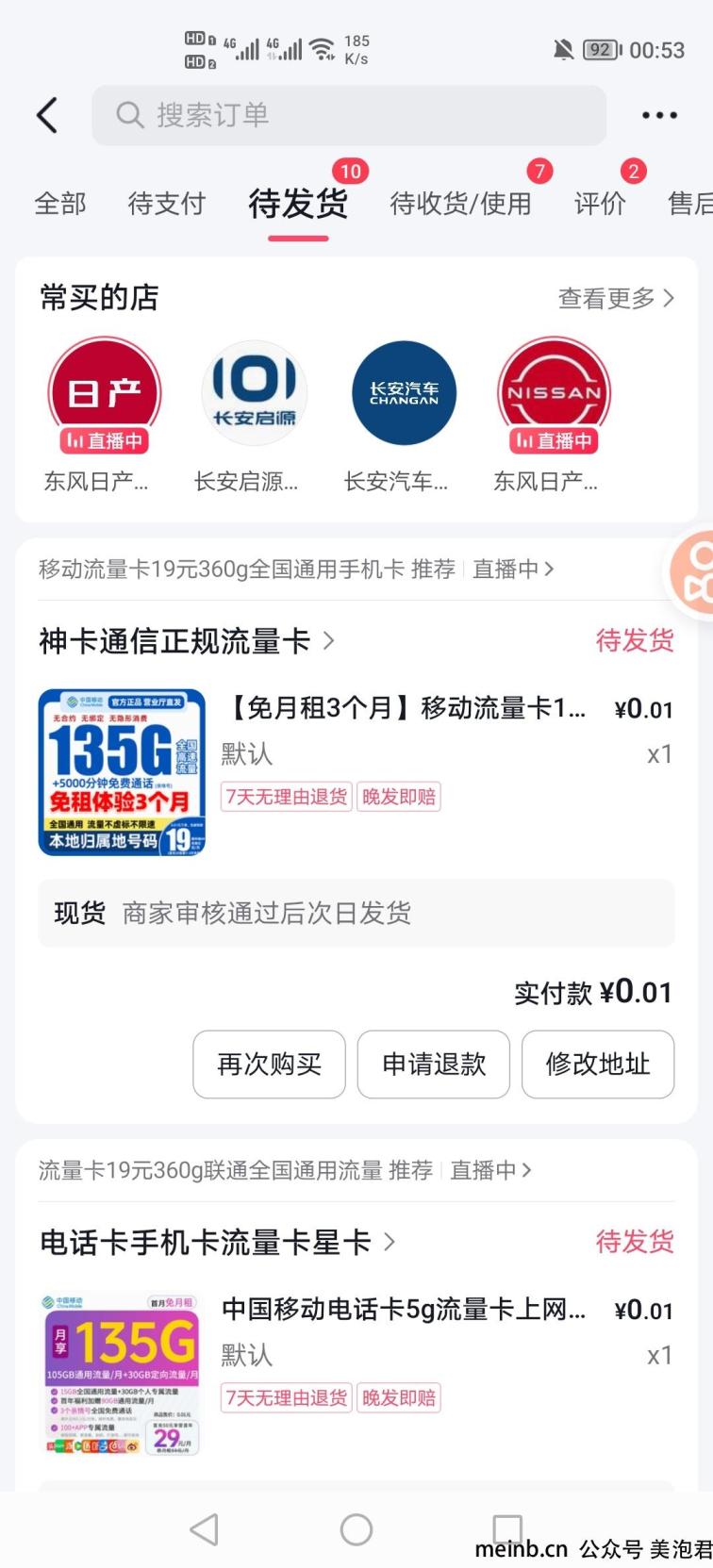This screenshot has width=713, height=1568.
Task: Switch to the 全部 tab
Action: (60, 204)
